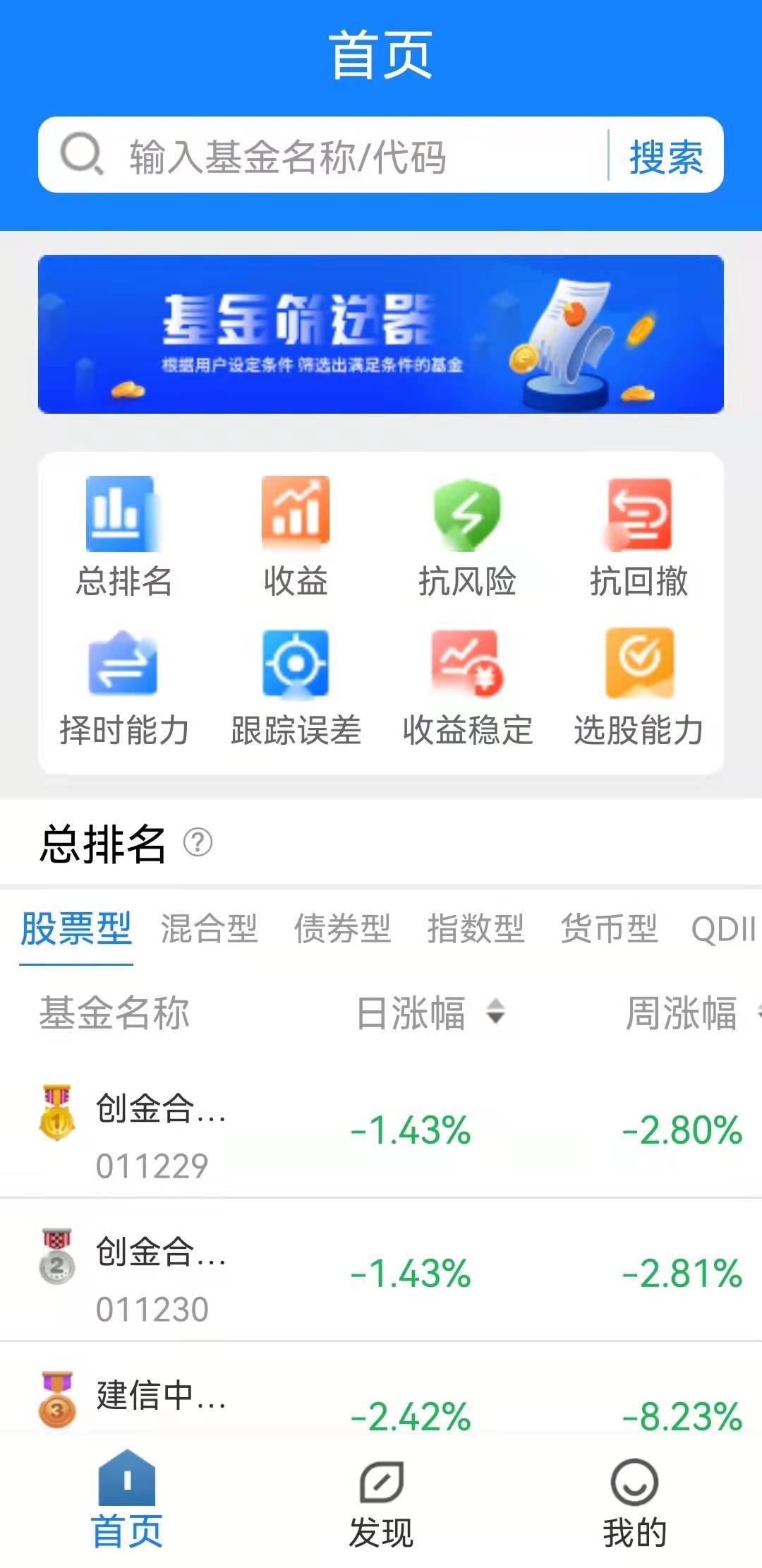The height and width of the screenshot is (1568, 762).
Task: Open the 抗回撤 shortcut
Action: point(639,537)
